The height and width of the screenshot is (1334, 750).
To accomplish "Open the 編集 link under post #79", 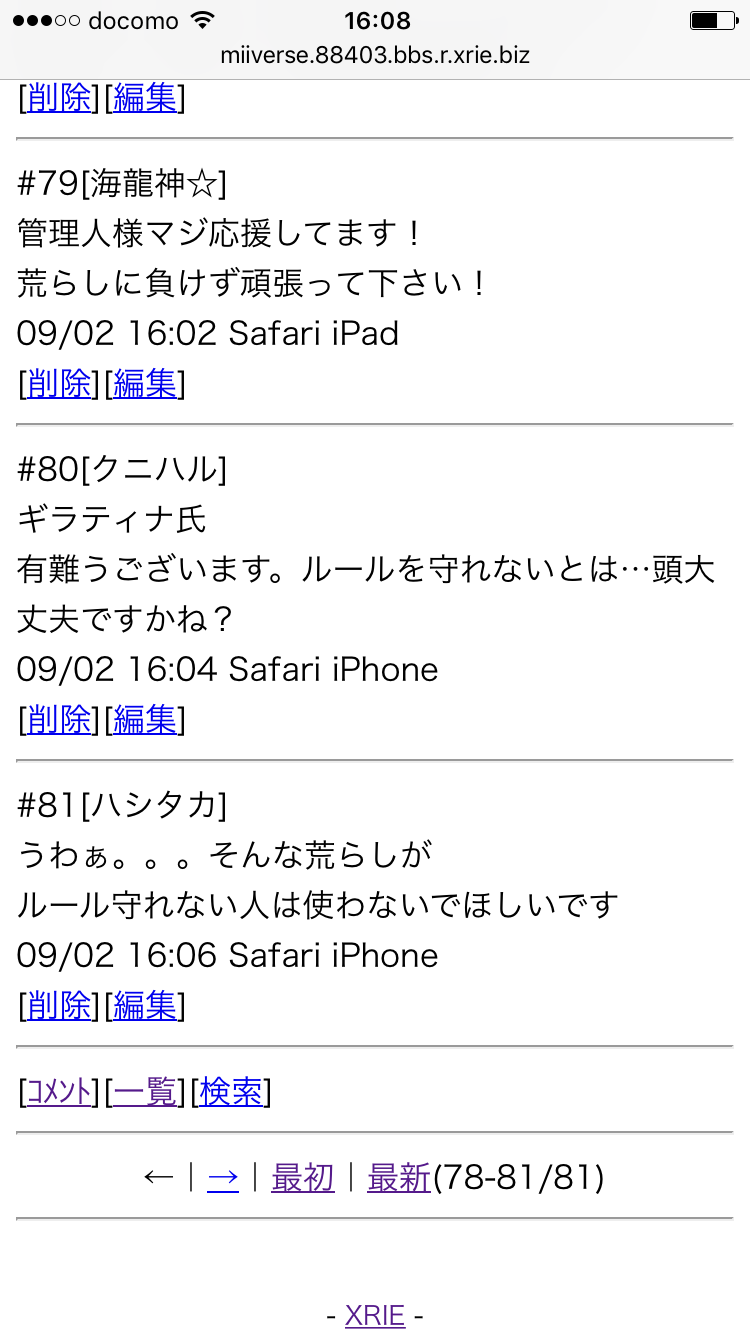I will click(145, 383).
